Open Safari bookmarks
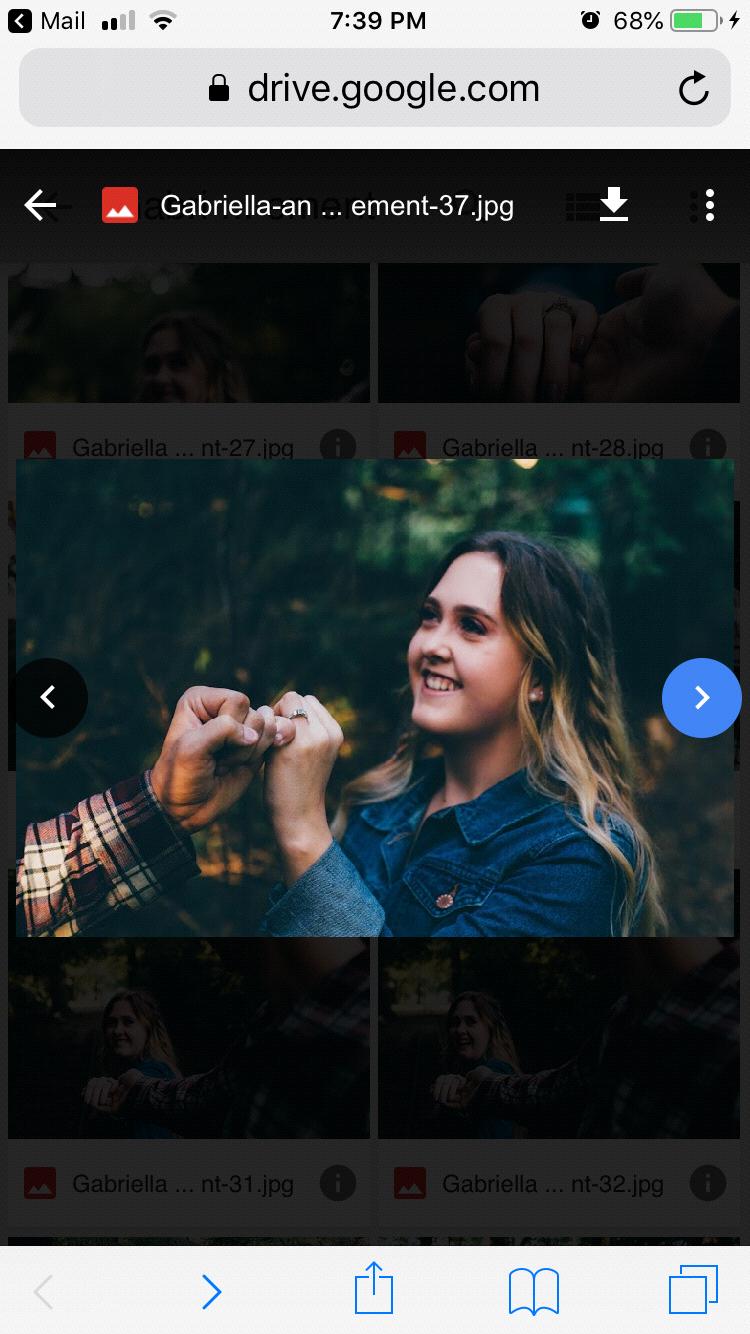This screenshot has width=750, height=1334. 533,1291
